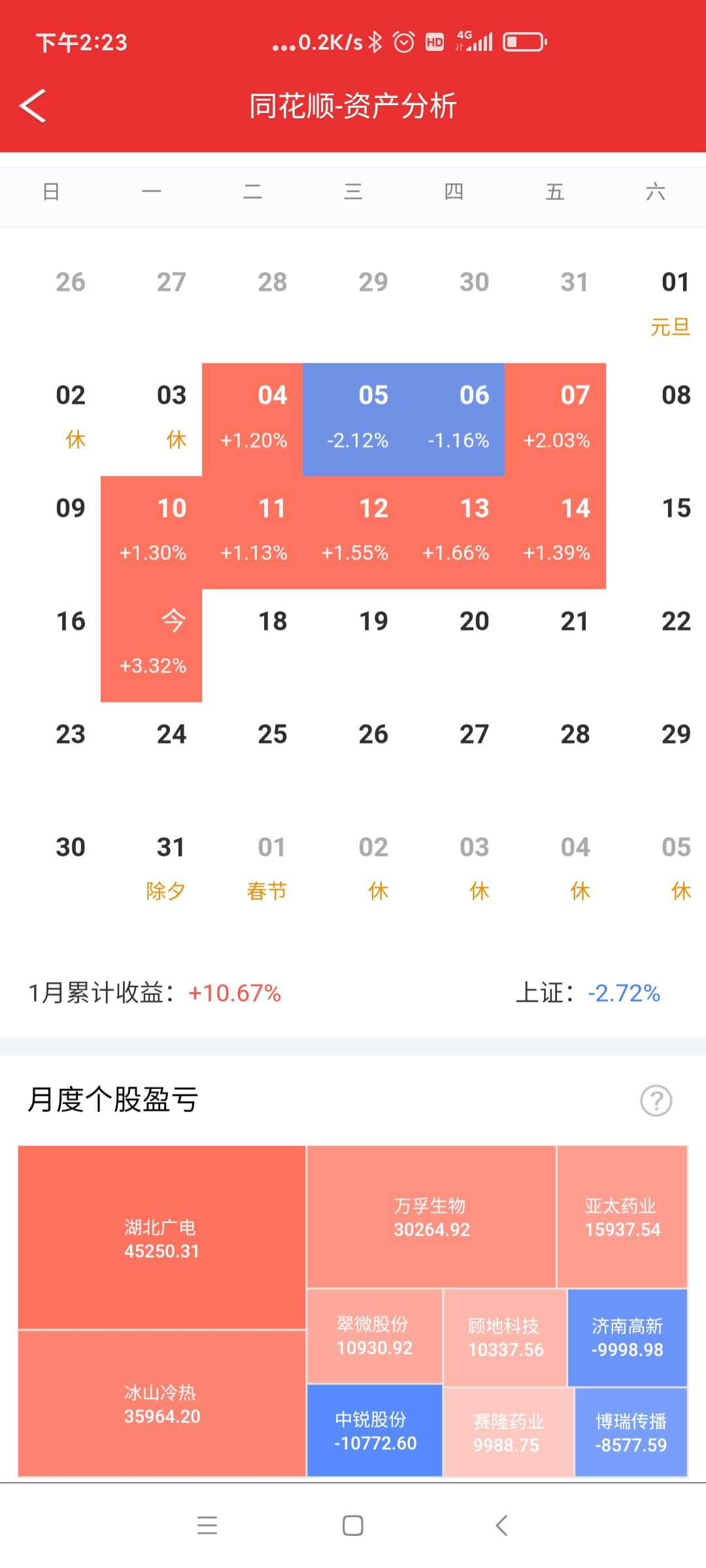Open 中锐股份 stock loss tile
This screenshot has height=1568, width=706.
coord(375,1431)
